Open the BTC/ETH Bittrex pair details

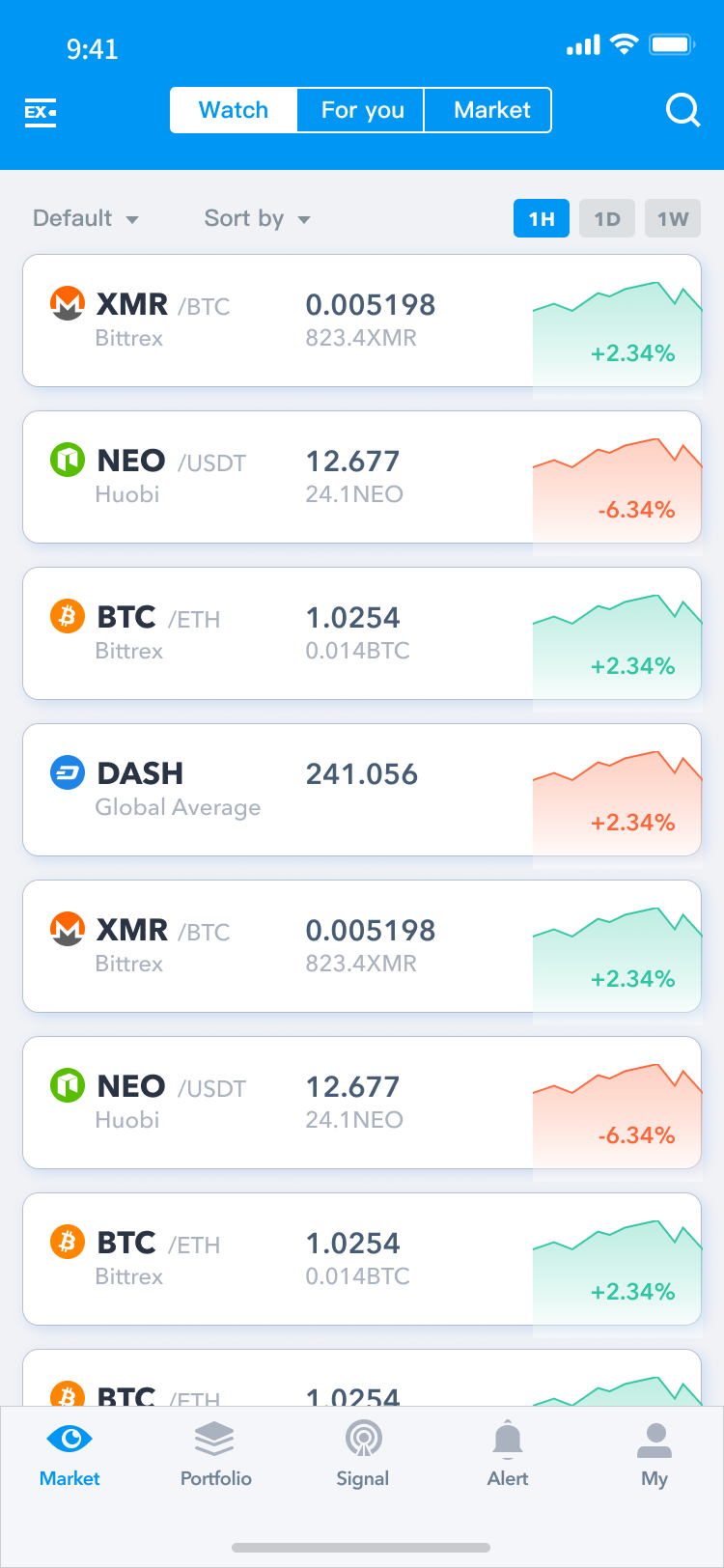coord(362,632)
